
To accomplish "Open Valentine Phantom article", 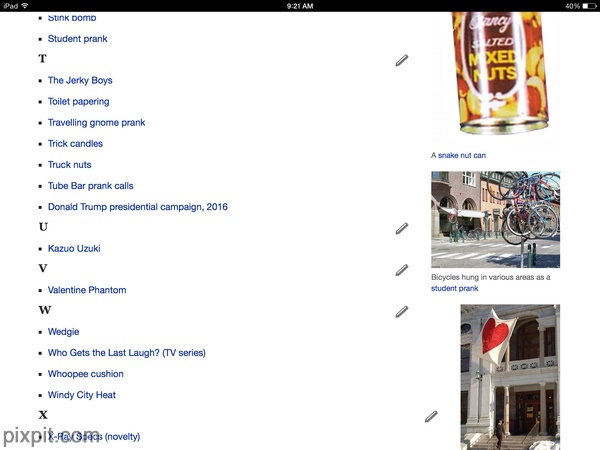I will tap(87, 290).
